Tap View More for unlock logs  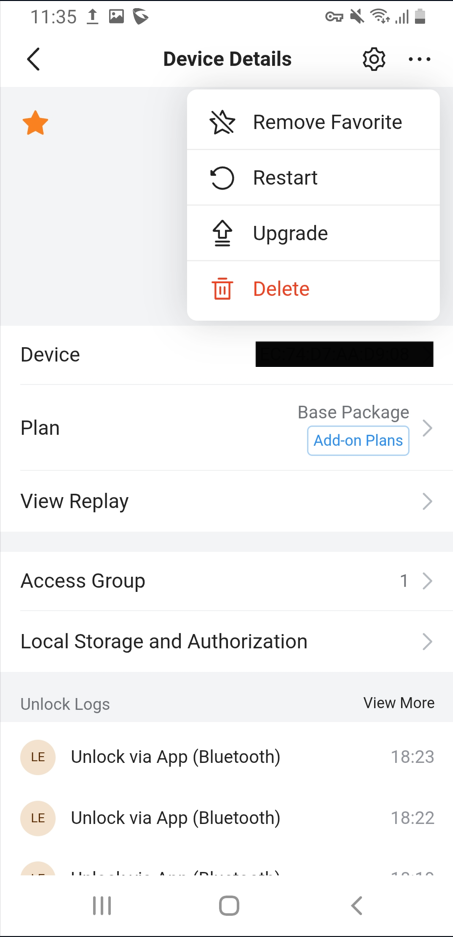coord(399,703)
